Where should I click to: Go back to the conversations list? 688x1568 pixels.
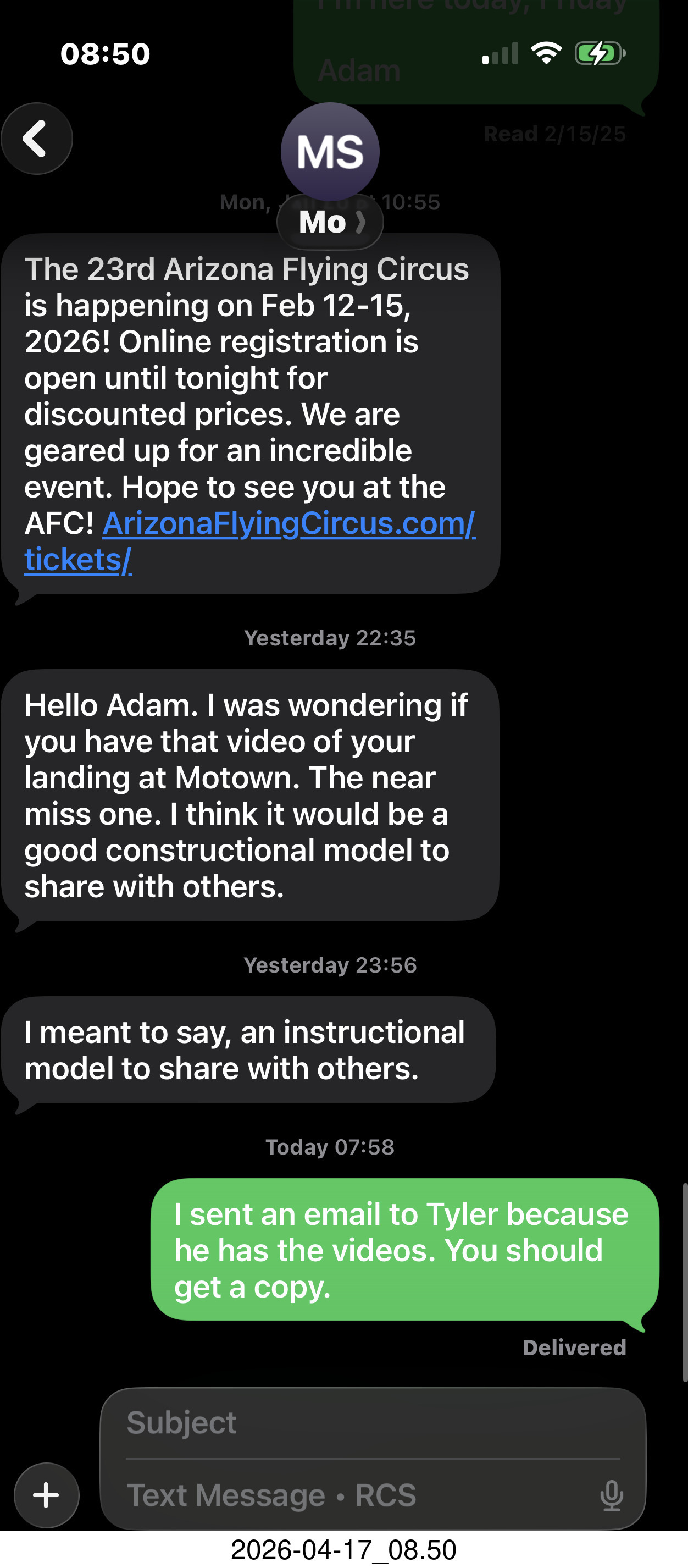pos(36,139)
